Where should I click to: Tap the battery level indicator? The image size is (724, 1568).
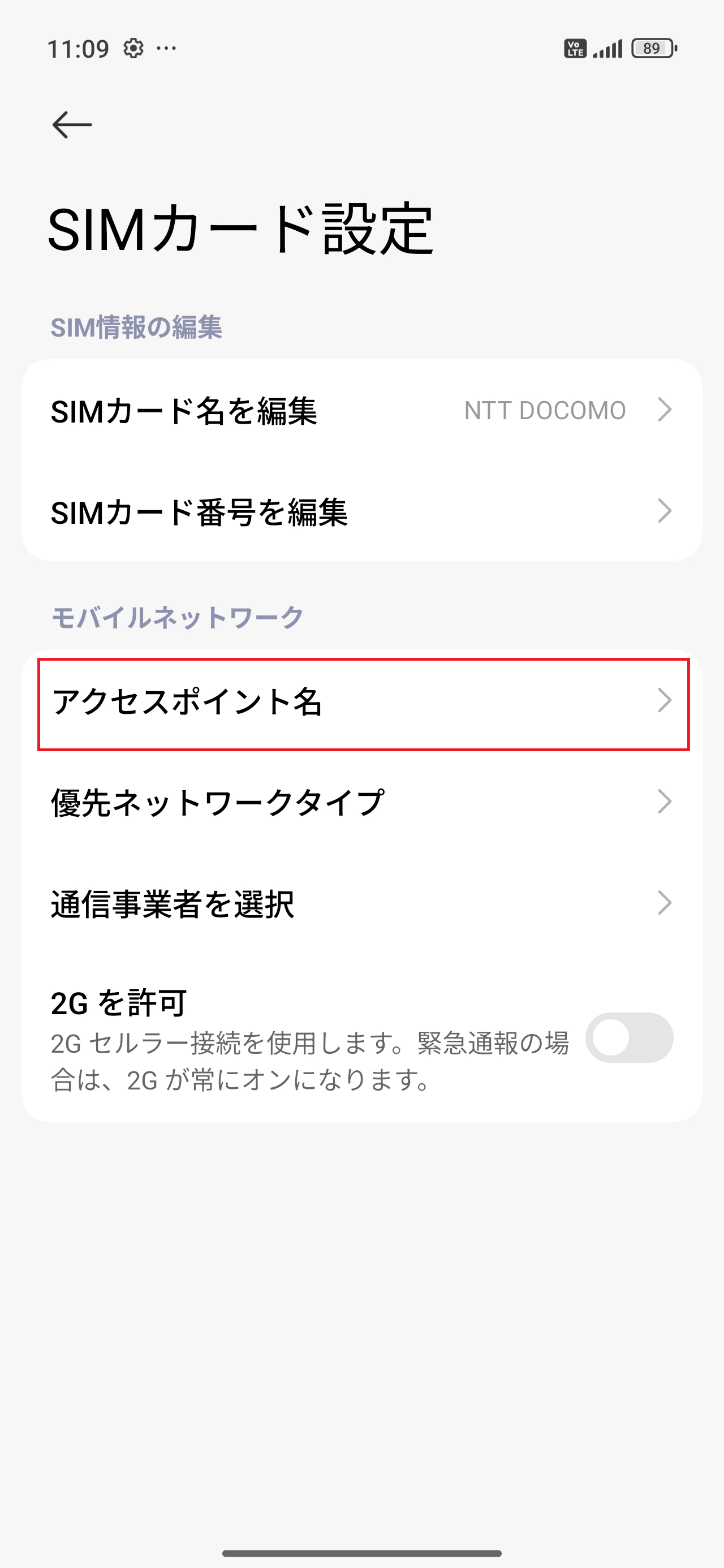tap(653, 49)
